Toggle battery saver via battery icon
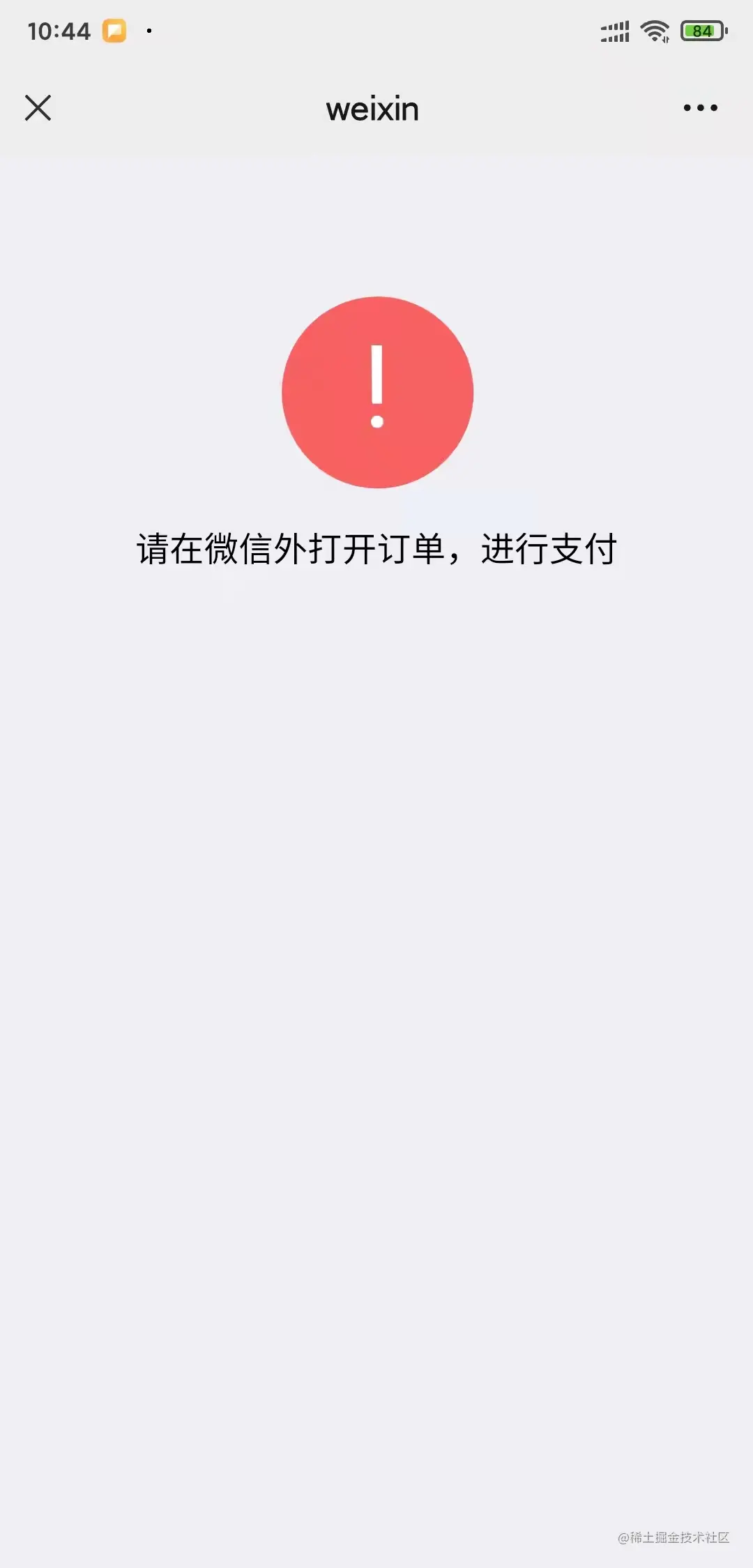This screenshot has height=1568, width=753. pyautogui.click(x=701, y=30)
